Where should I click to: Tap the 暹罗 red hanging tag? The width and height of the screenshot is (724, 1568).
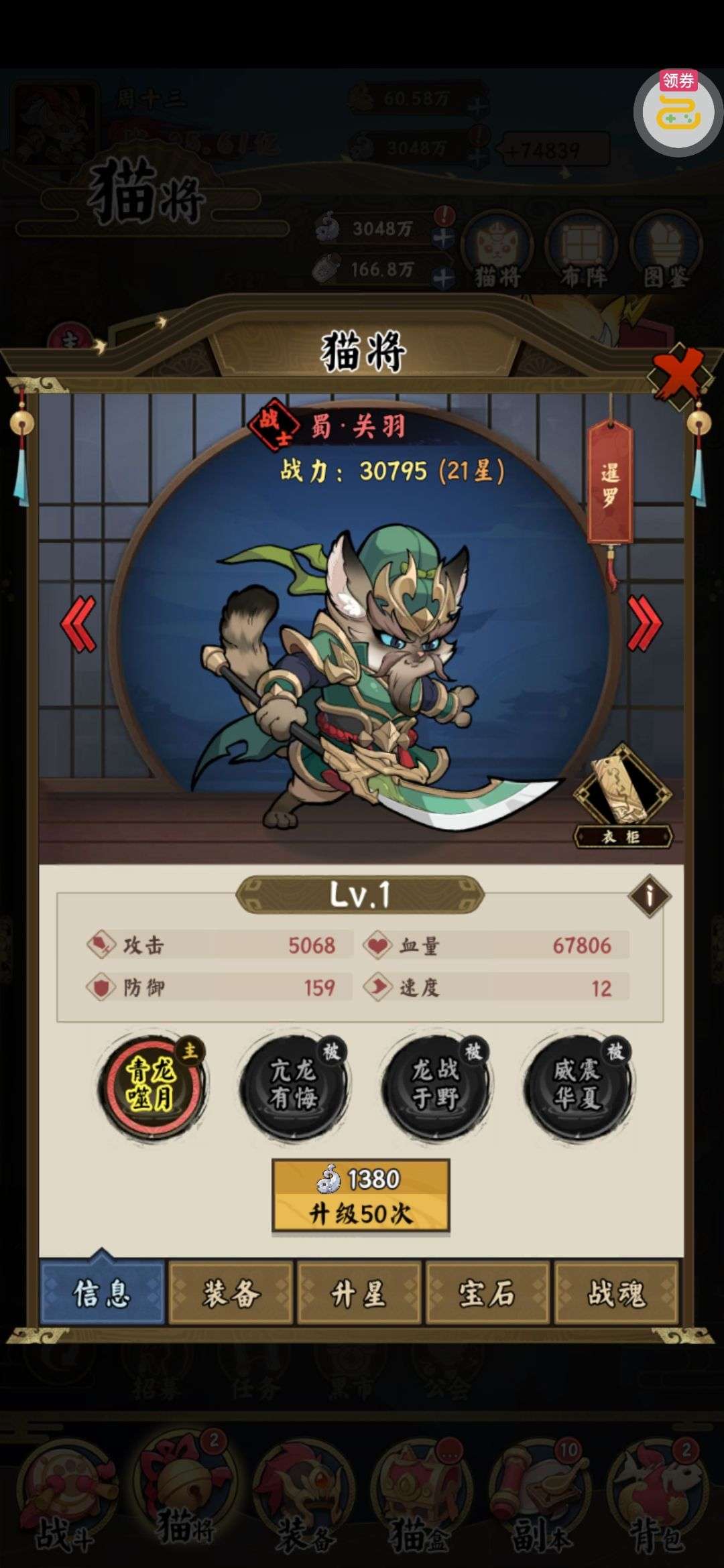[x=609, y=484]
